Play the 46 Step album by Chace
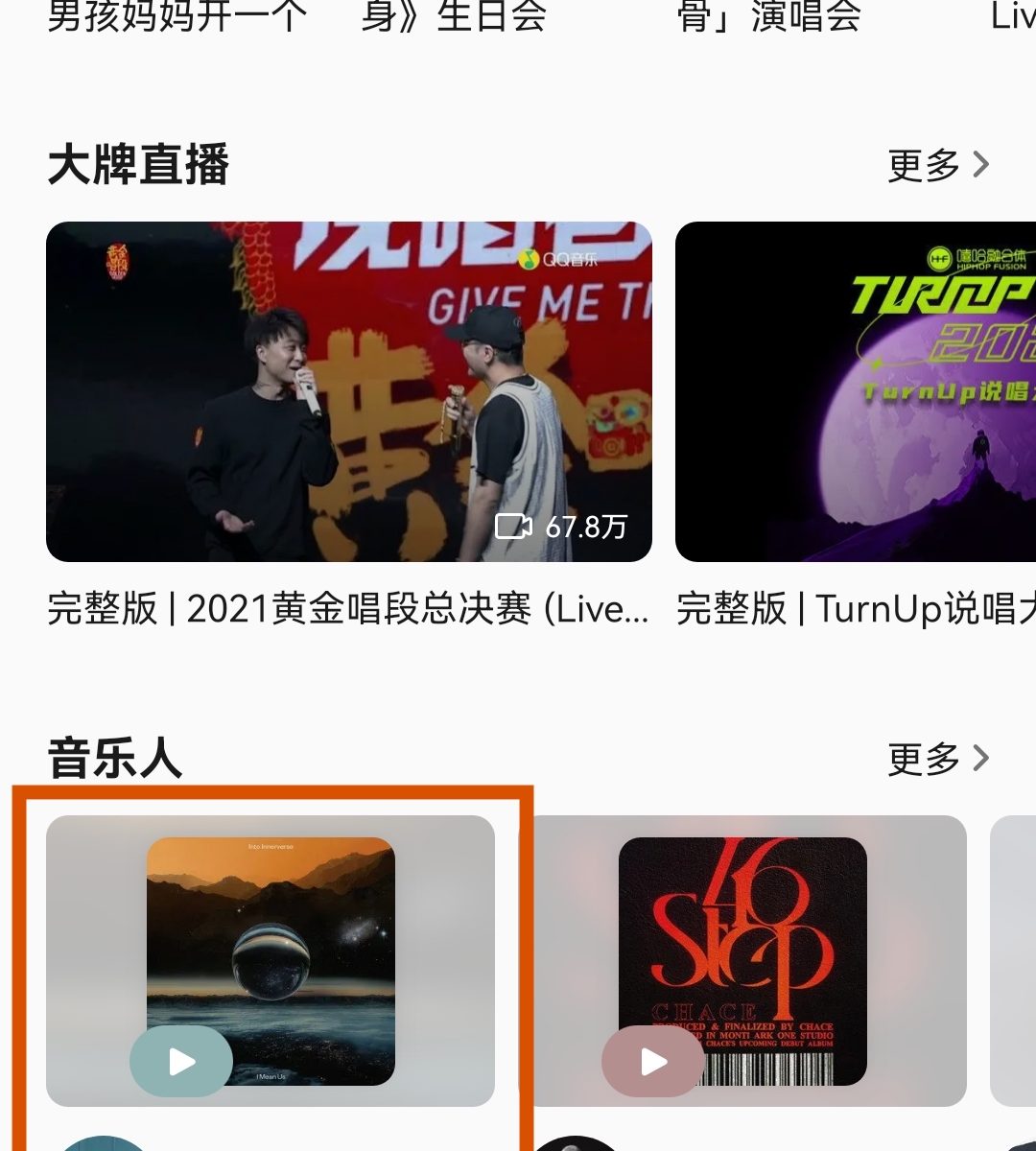The height and width of the screenshot is (1151, 1036). pos(653,1062)
